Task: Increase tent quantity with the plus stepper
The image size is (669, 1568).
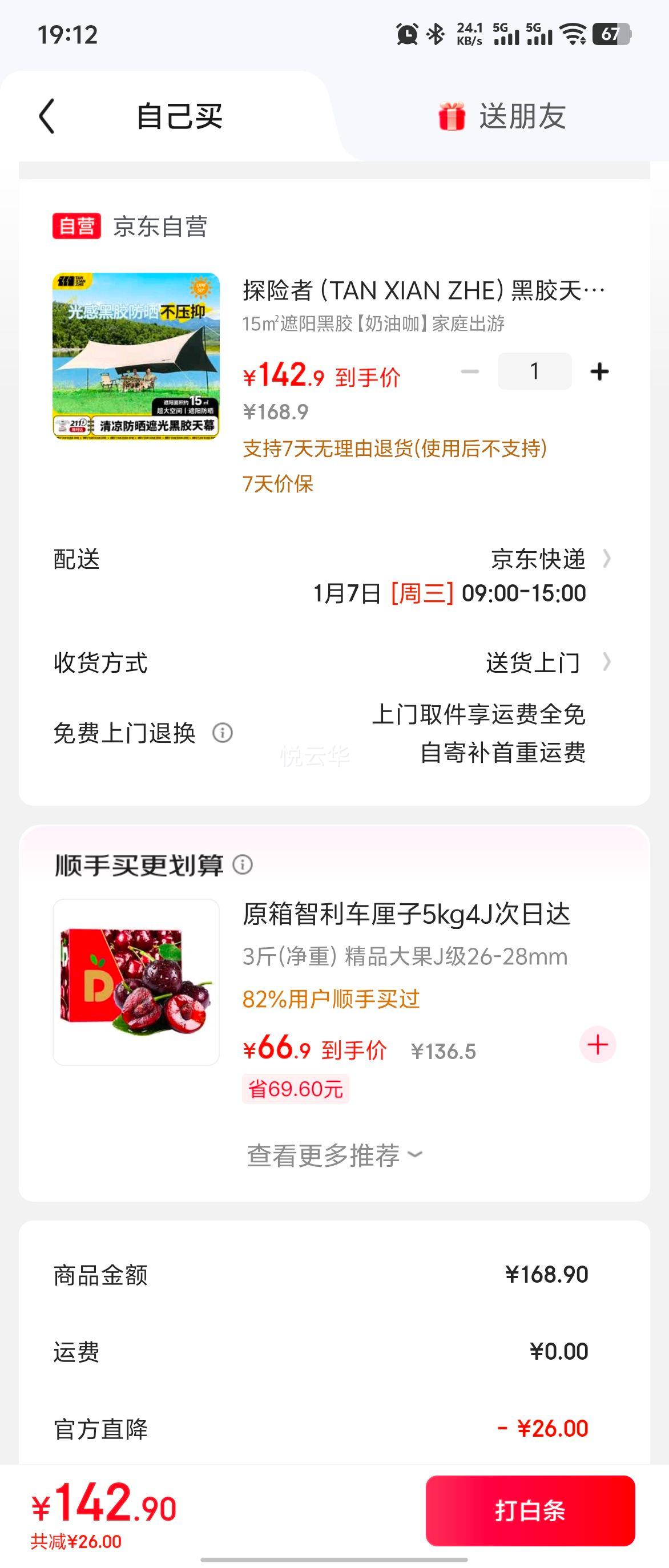Action: click(x=600, y=370)
